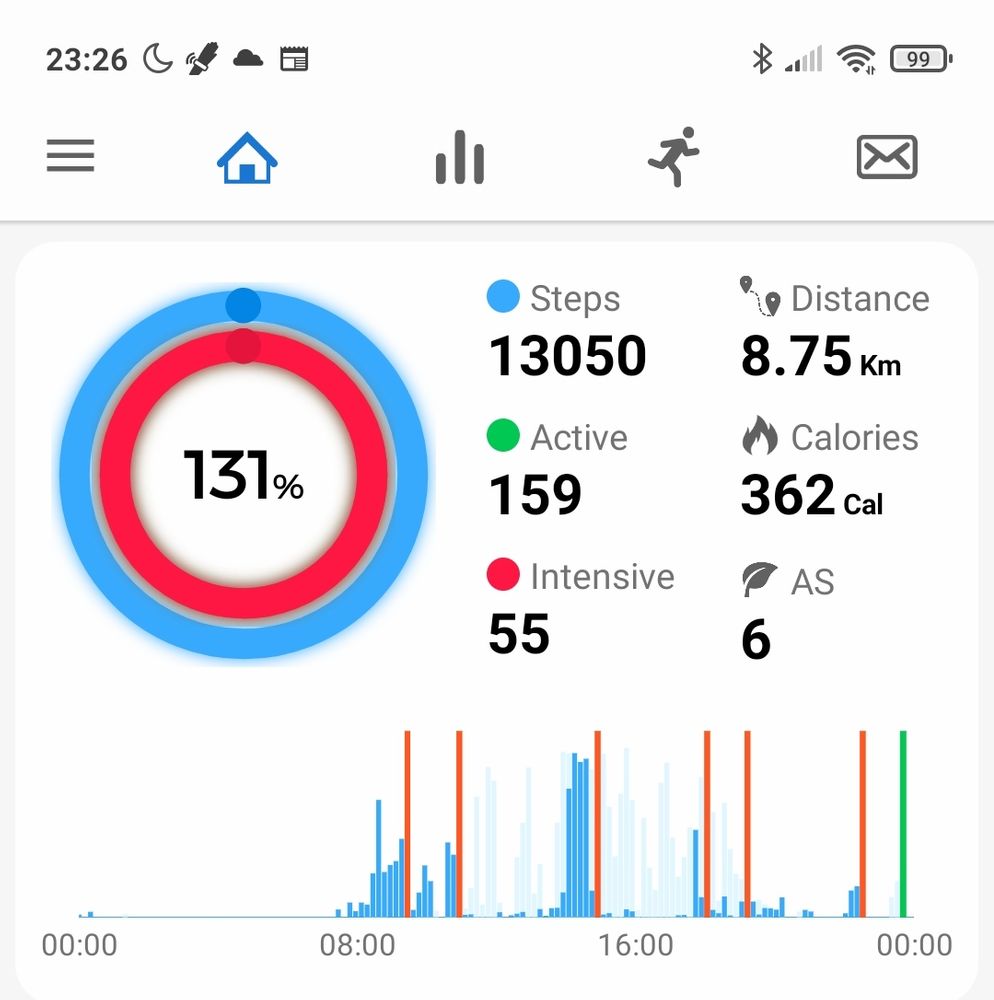Open the hamburger drawer menu
994x1000 pixels.
click(70, 156)
